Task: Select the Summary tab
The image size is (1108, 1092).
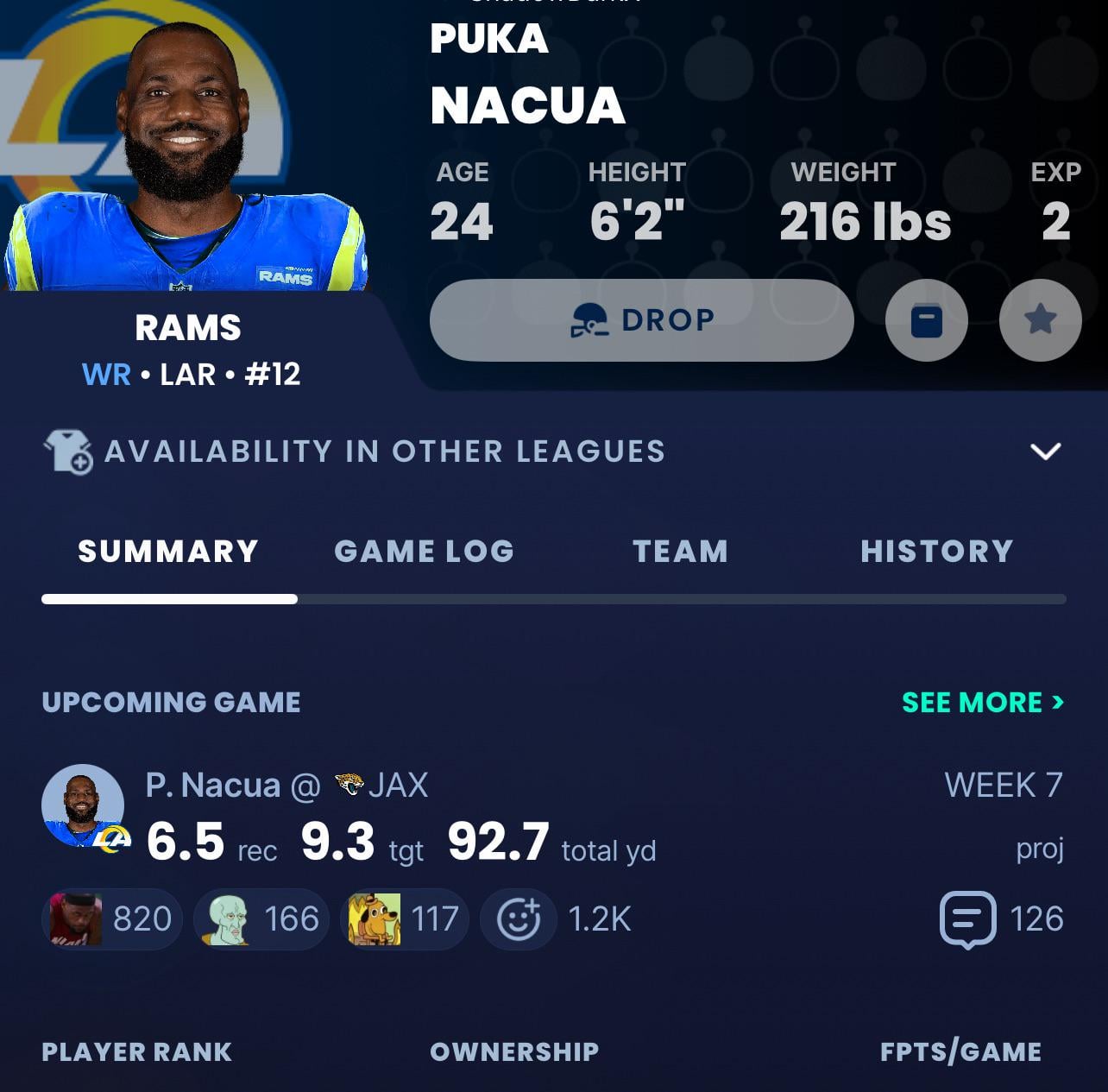Action: tap(168, 552)
